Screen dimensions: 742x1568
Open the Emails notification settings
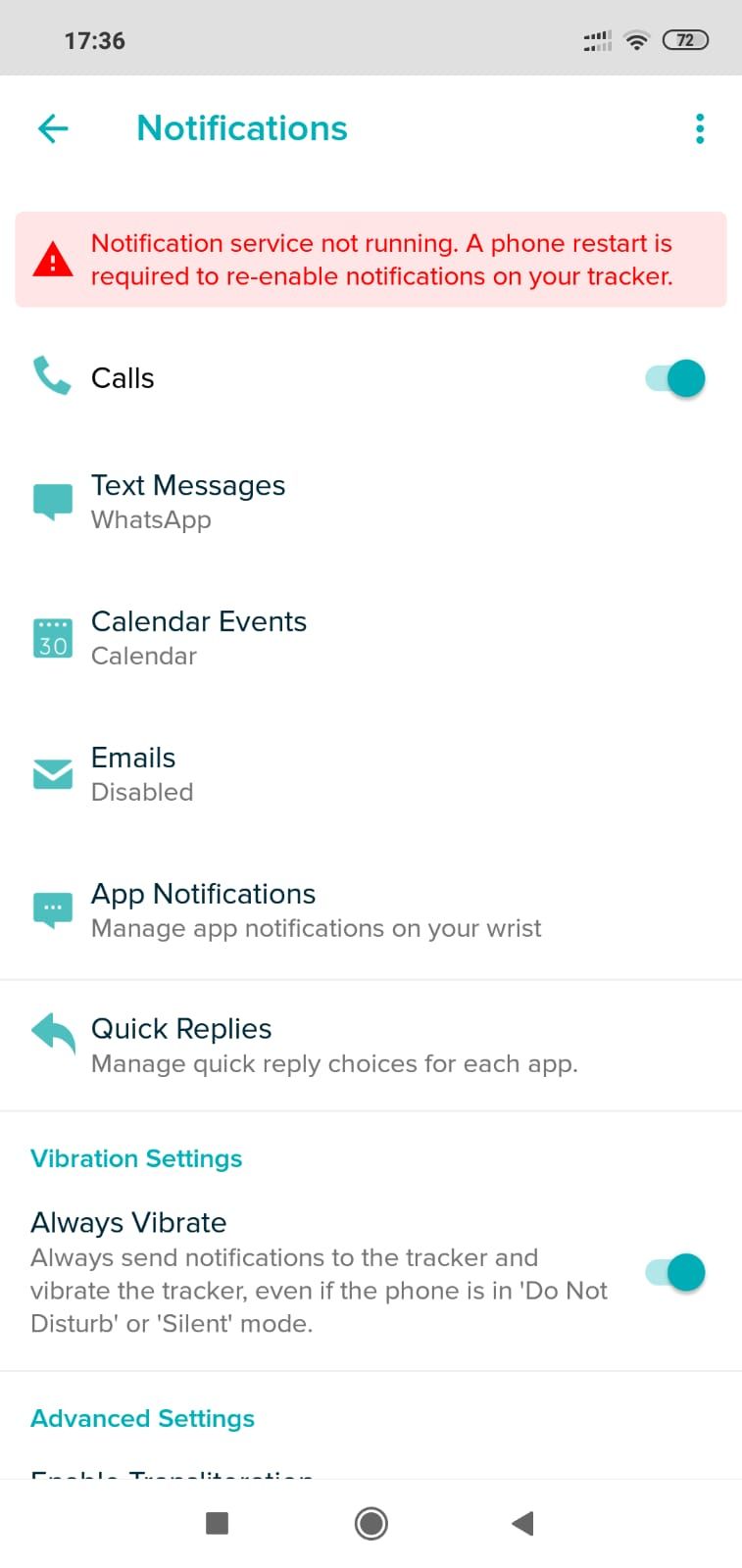[x=141, y=773]
